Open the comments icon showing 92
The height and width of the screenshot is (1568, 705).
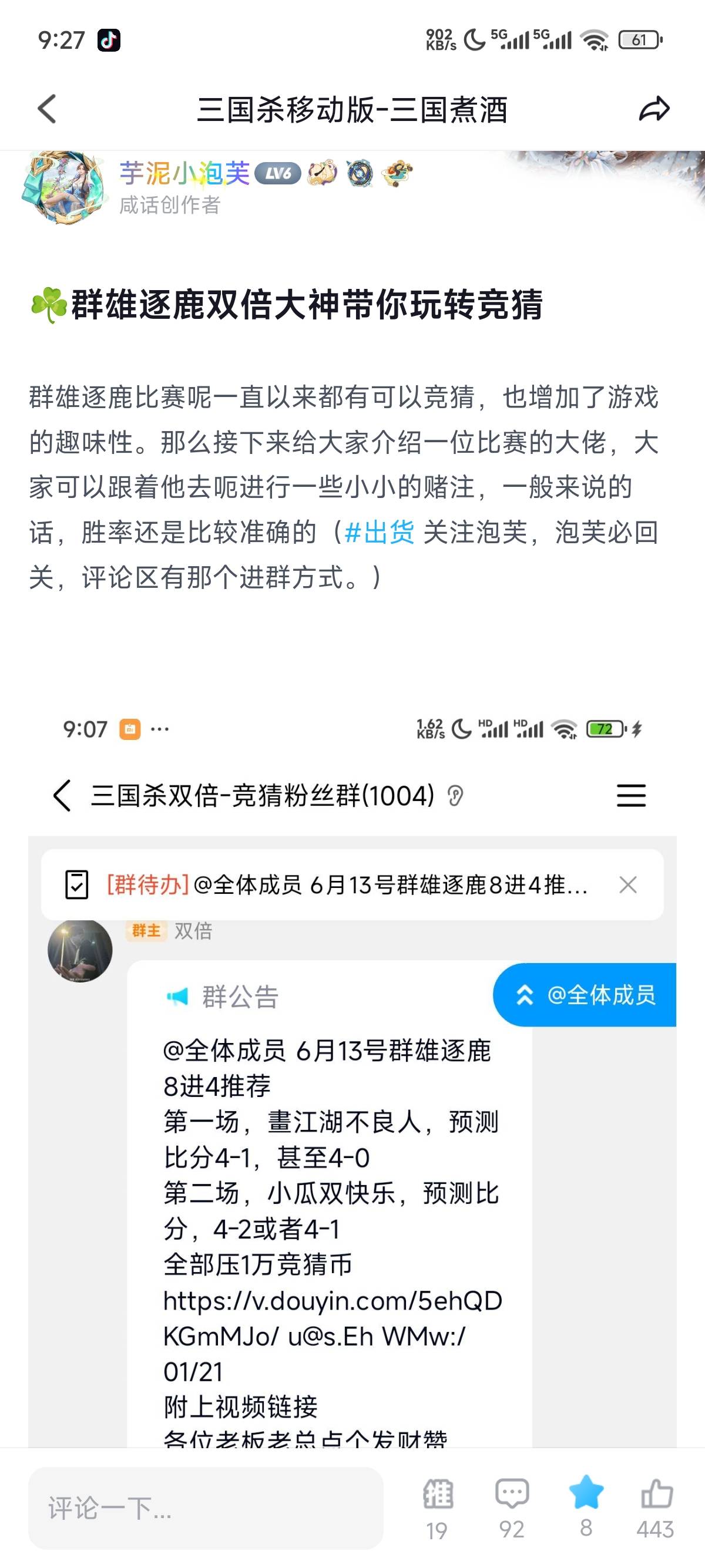pyautogui.click(x=511, y=1495)
